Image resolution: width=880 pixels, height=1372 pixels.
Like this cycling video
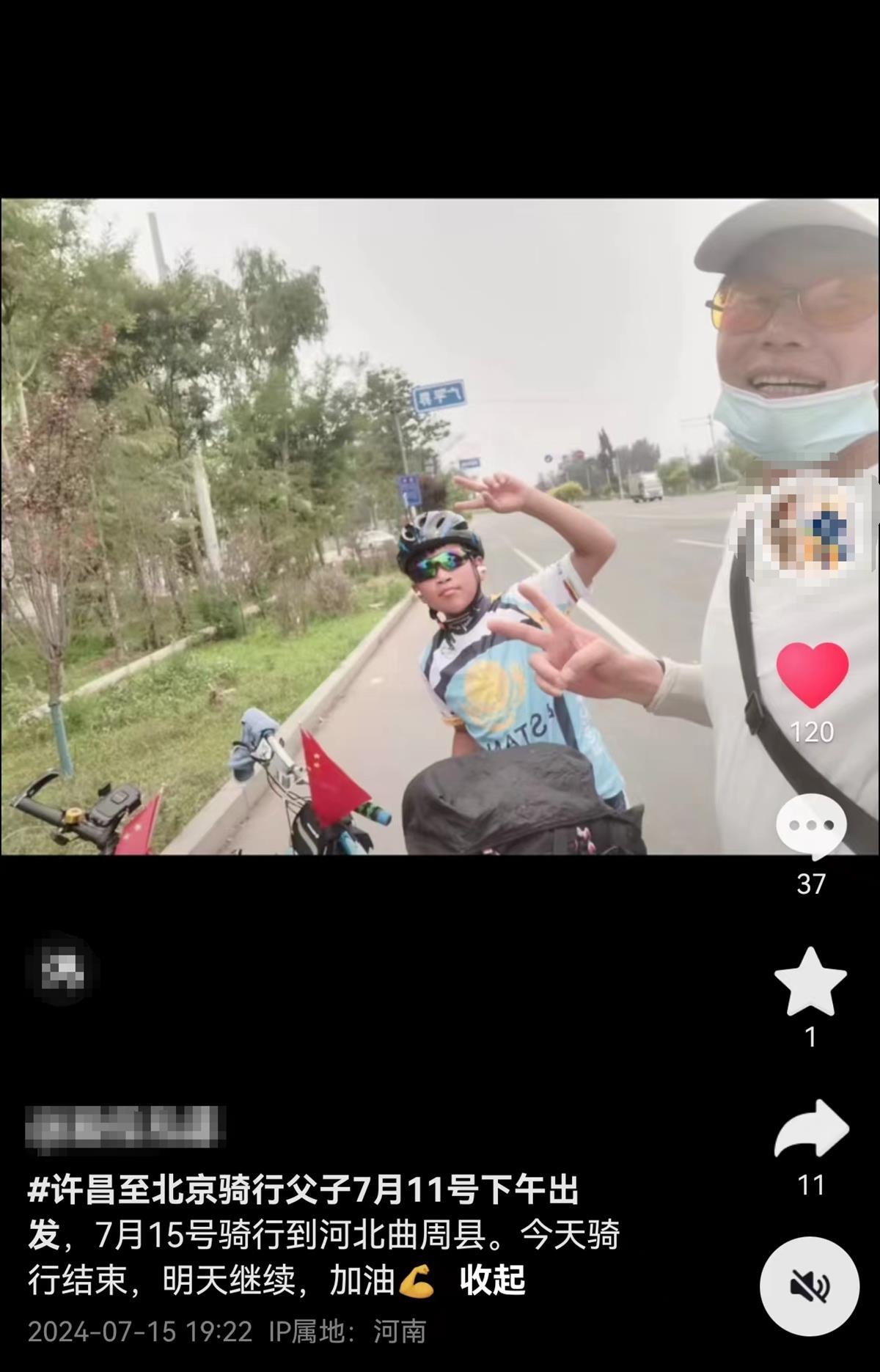coord(812,675)
